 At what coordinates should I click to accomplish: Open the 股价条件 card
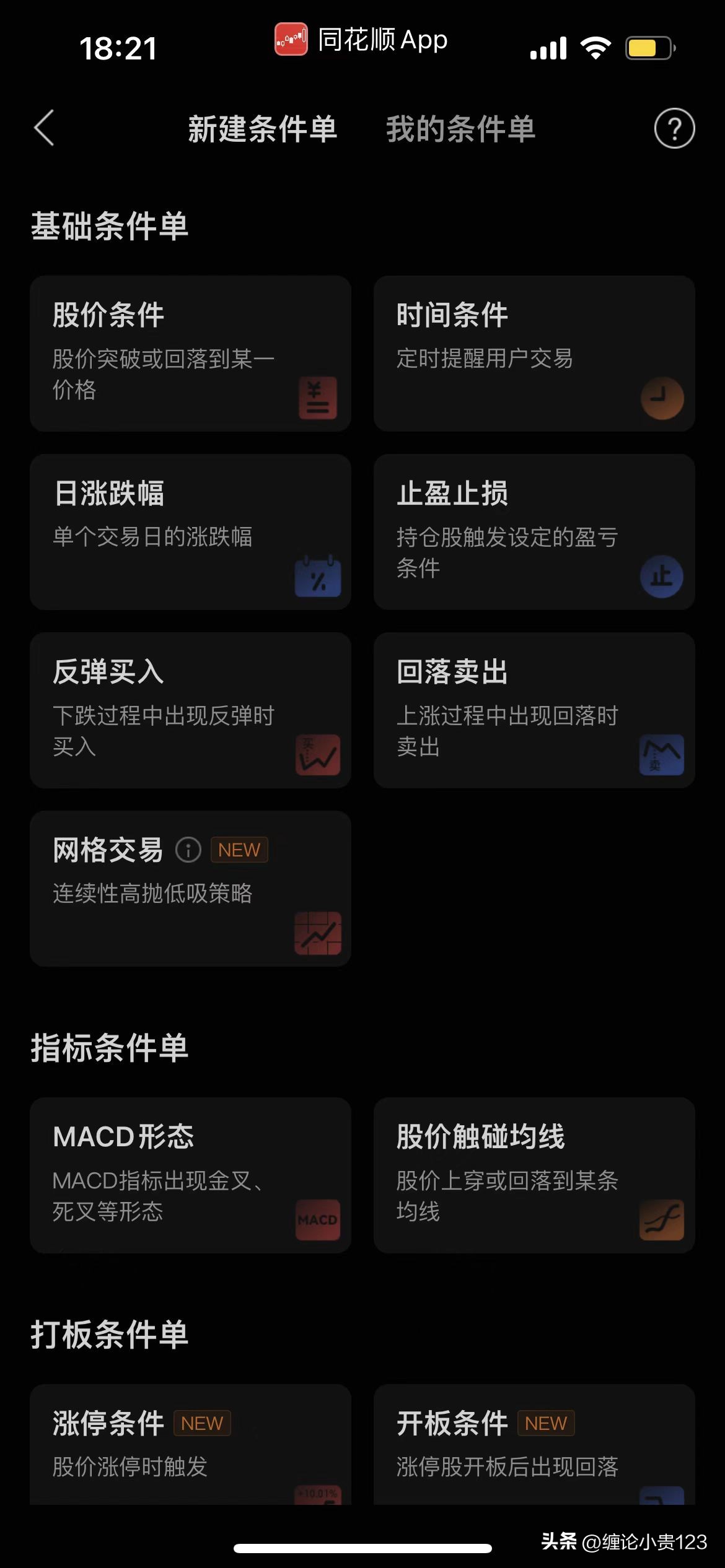point(190,353)
